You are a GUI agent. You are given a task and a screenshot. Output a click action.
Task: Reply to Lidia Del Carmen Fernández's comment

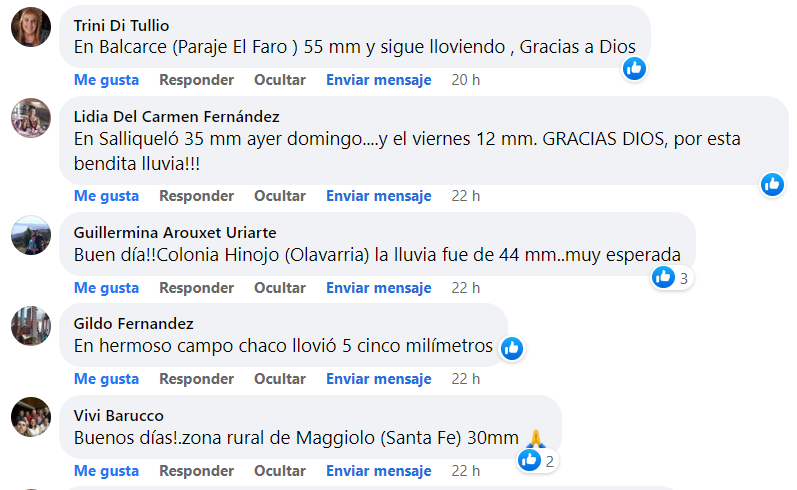(x=196, y=196)
